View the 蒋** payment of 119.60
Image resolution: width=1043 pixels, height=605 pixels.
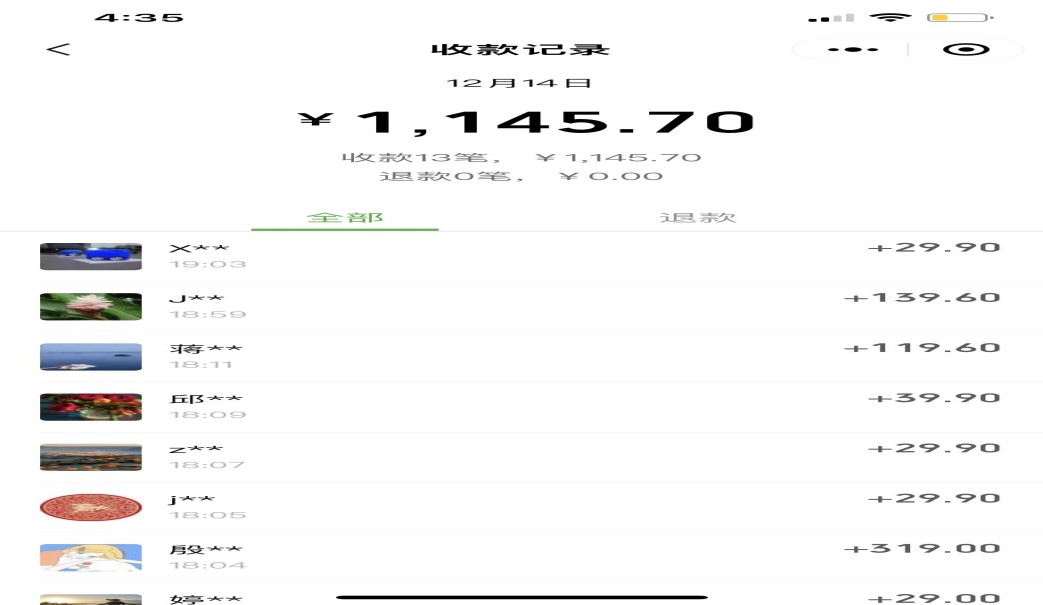520,356
